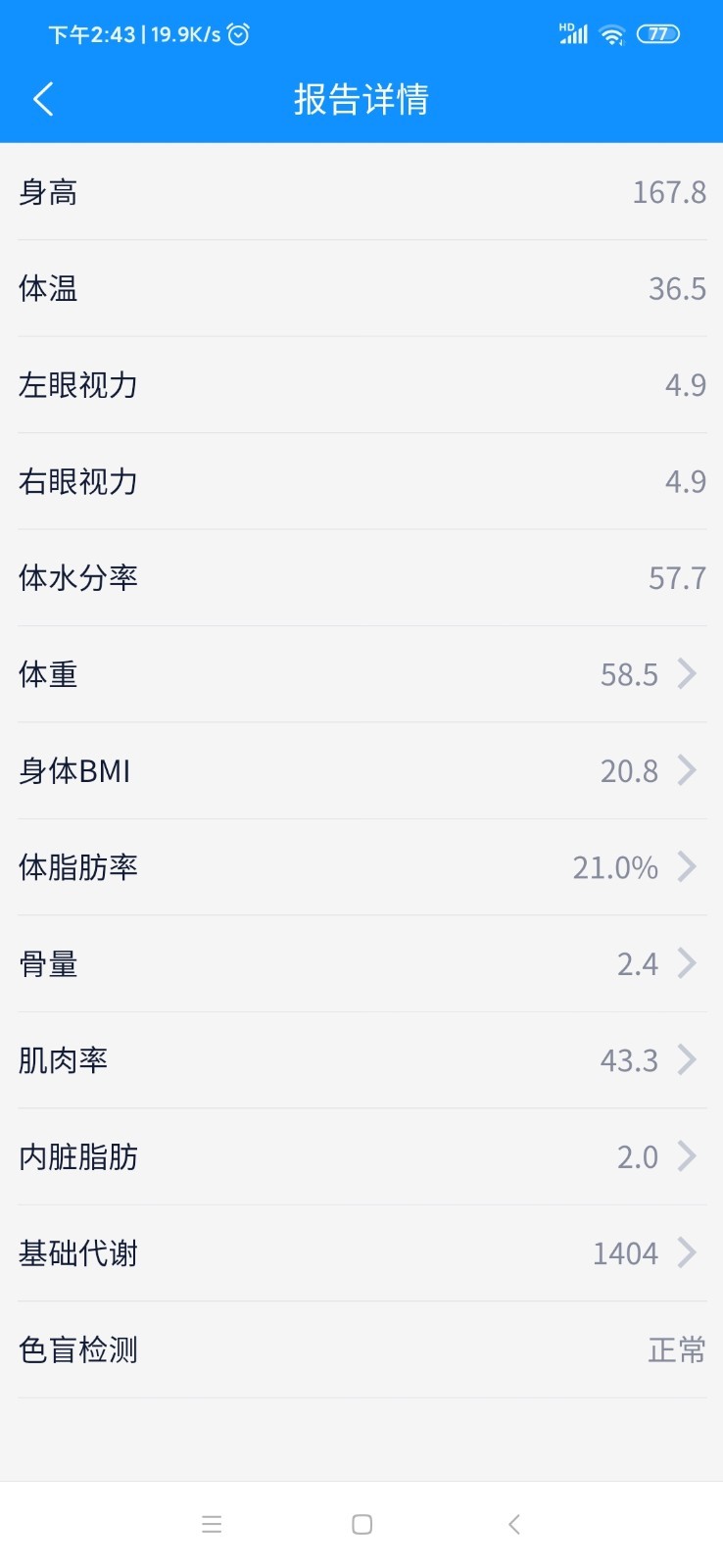
Task: Tap the recent apps navigation icon
Action: [212, 1524]
